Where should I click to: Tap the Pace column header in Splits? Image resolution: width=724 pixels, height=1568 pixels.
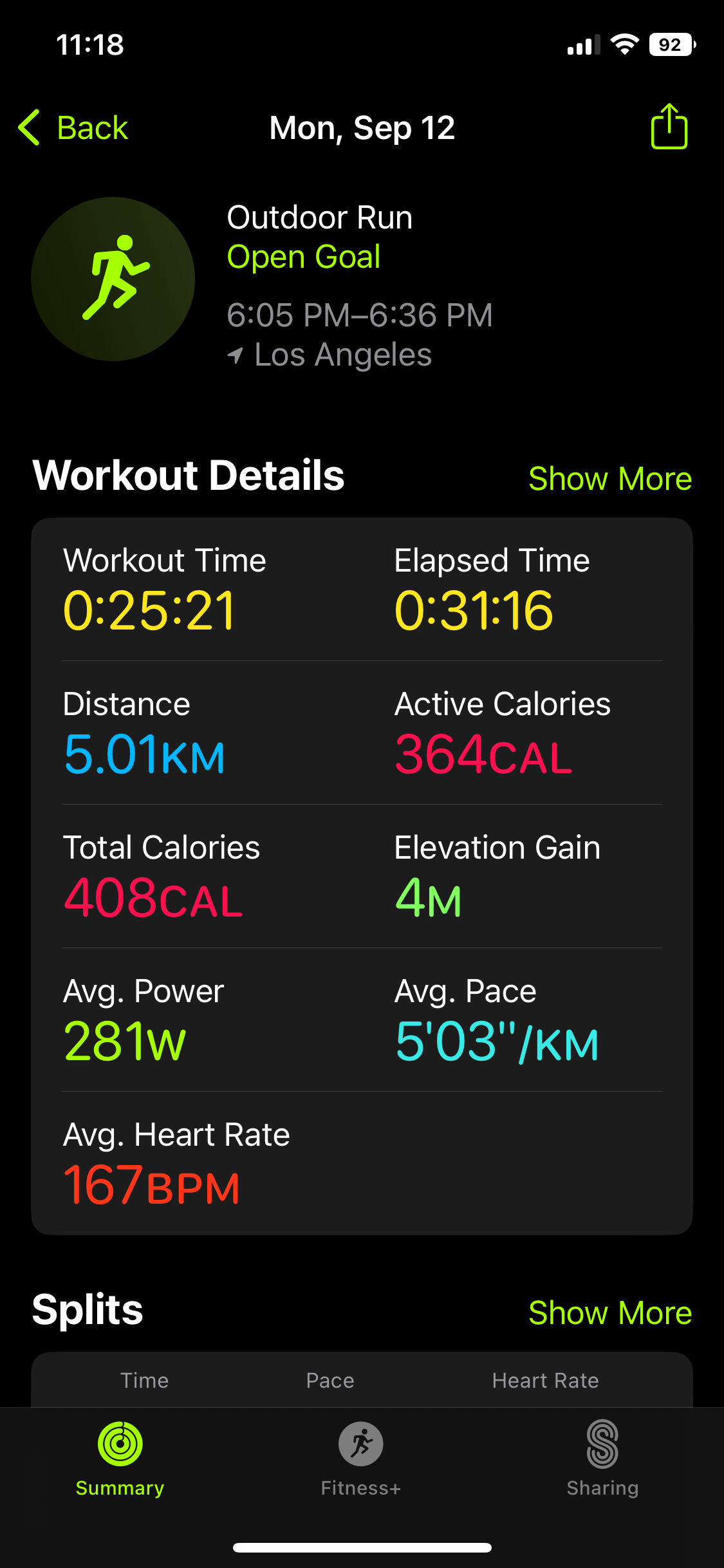(330, 1380)
